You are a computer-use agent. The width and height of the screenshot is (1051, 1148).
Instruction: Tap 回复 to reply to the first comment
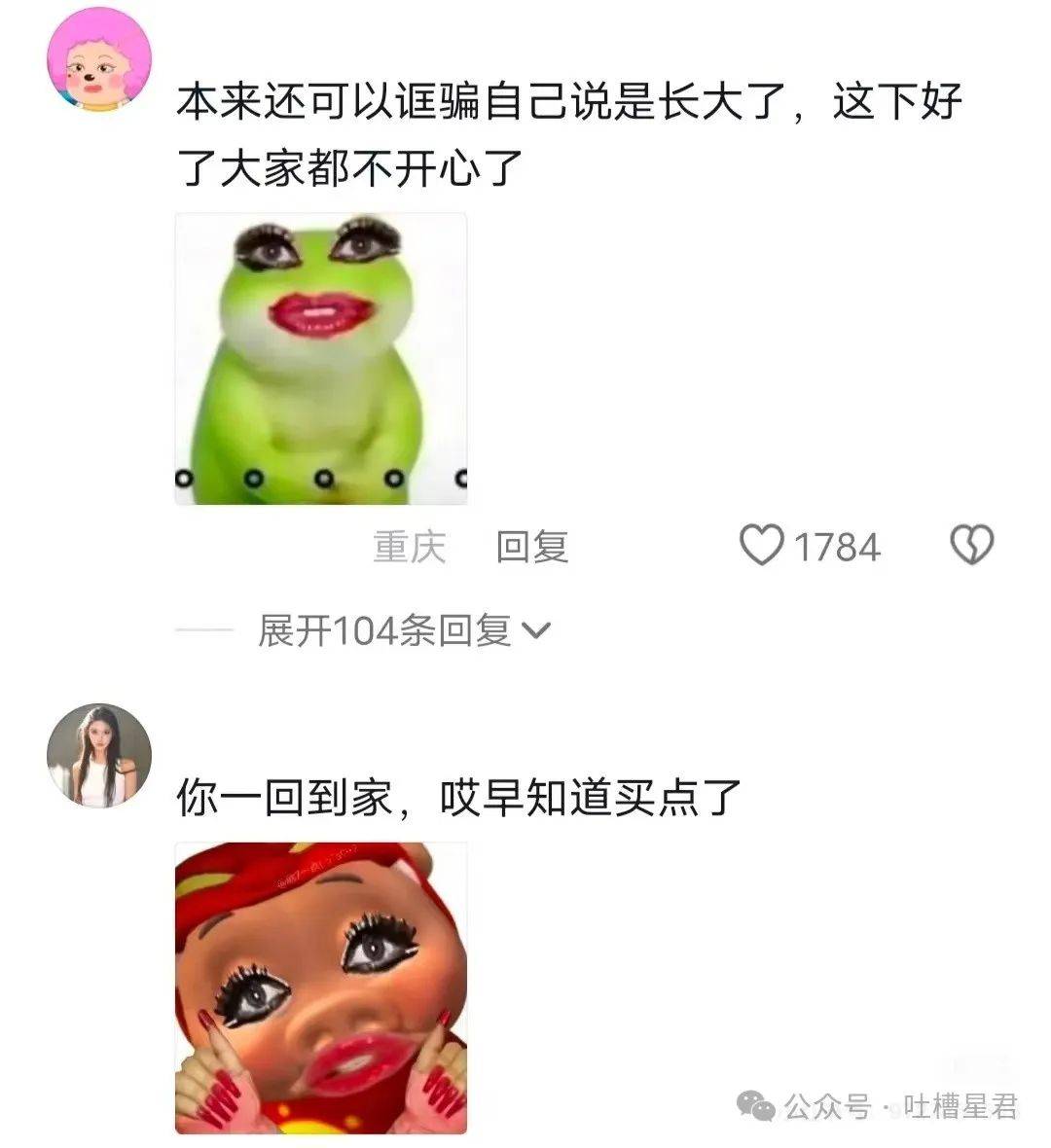point(531,547)
